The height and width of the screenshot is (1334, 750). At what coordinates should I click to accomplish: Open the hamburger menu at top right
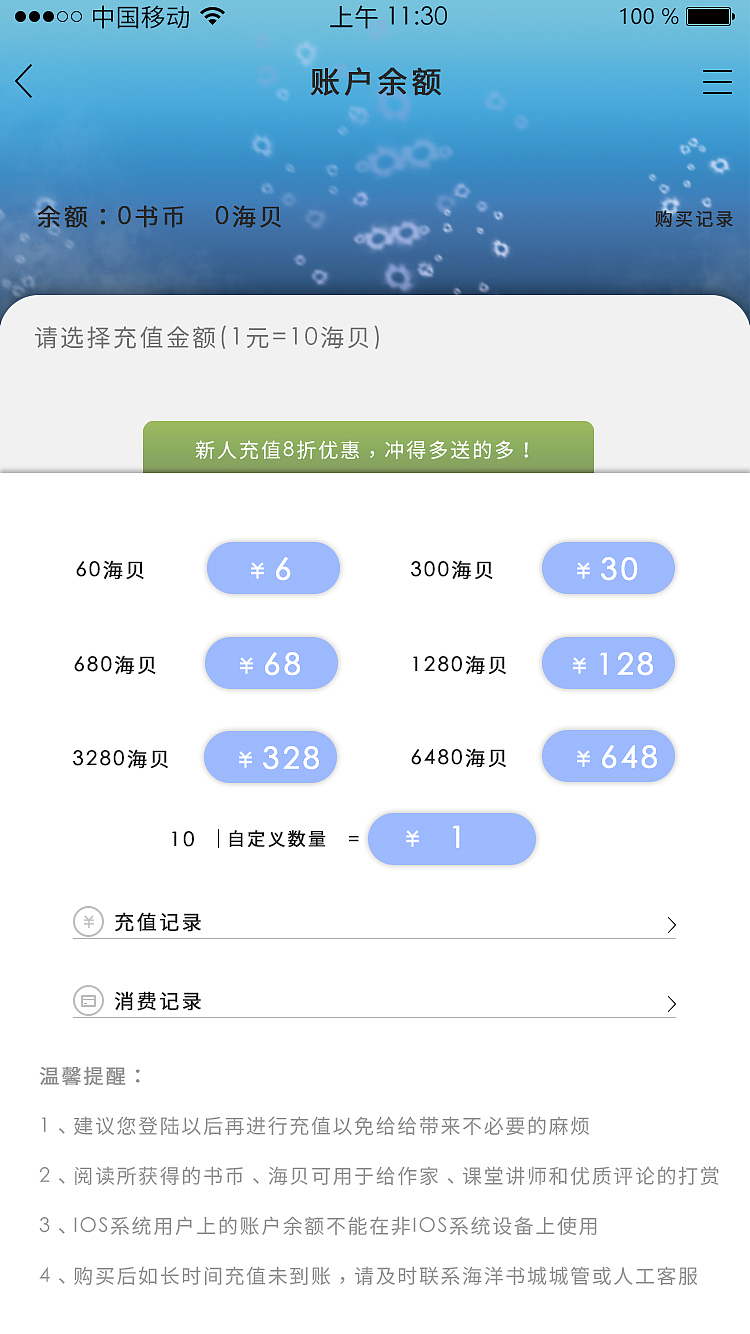tap(717, 82)
